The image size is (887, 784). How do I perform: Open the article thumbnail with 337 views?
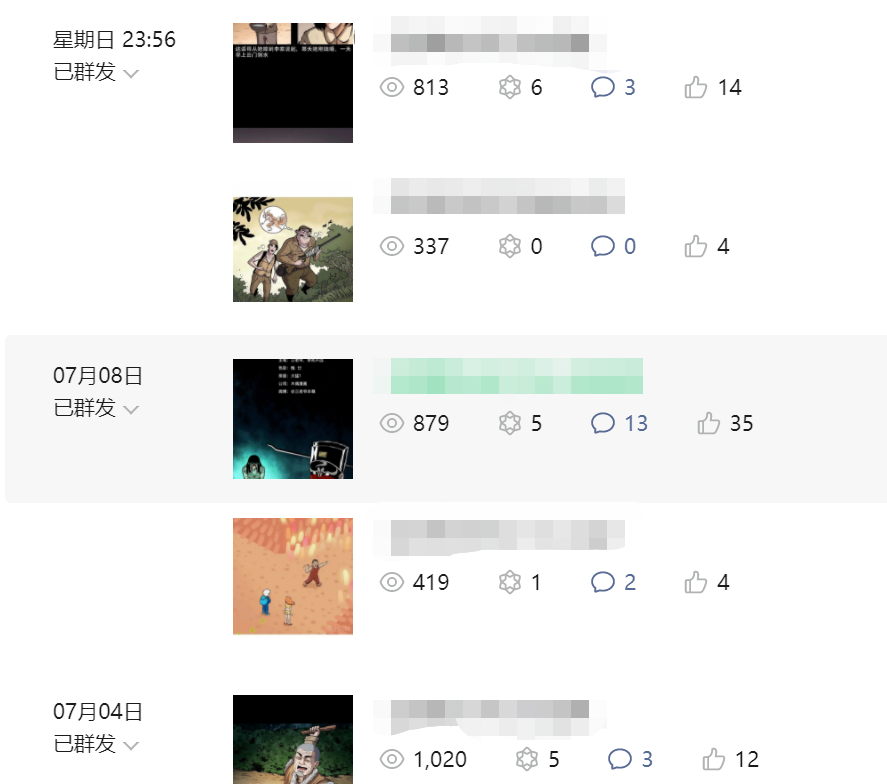click(293, 249)
